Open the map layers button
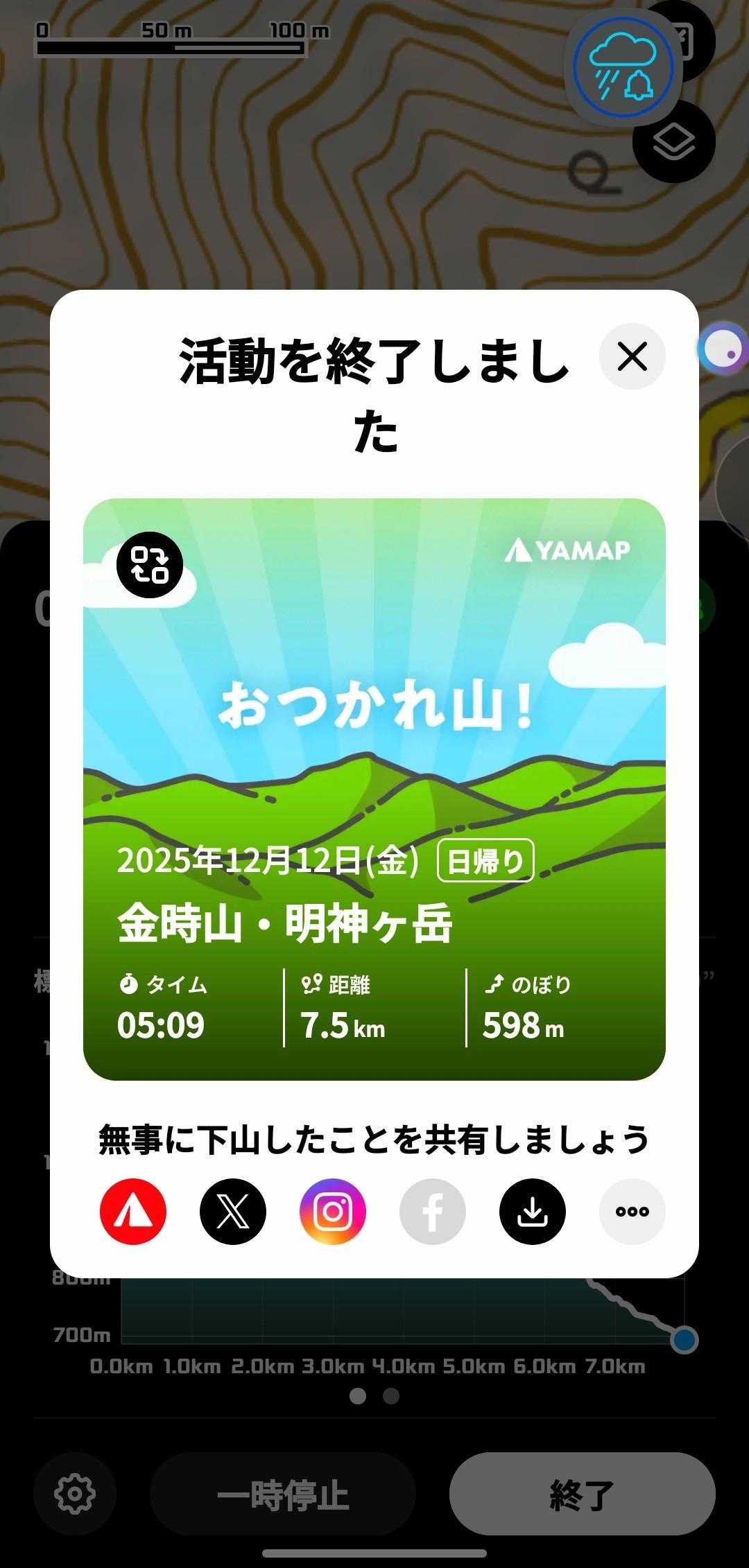The image size is (749, 1568). tap(673, 142)
